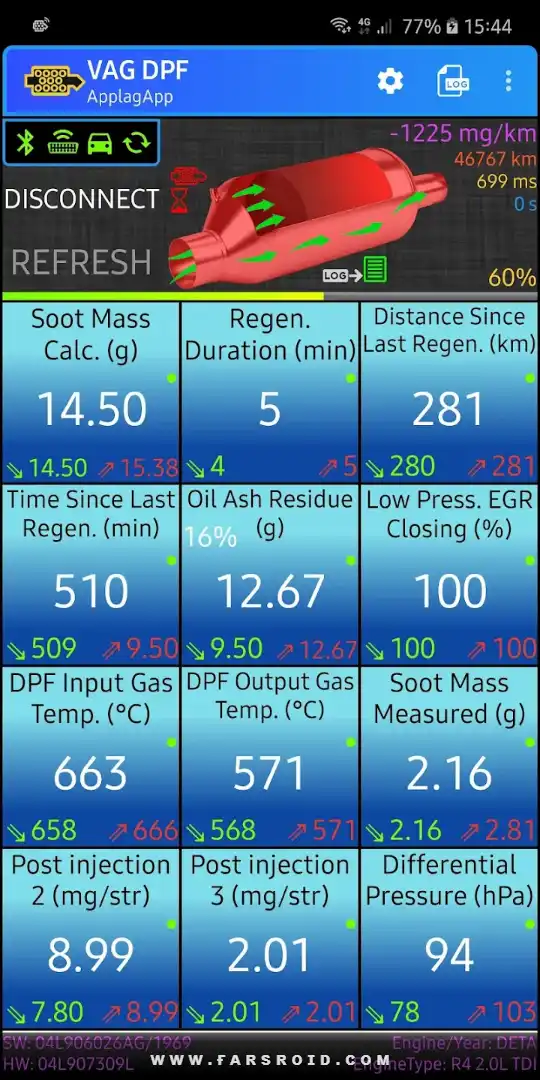Tap the LOG to list icon
The height and width of the screenshot is (1080, 540).
pyautogui.click(x=355, y=270)
